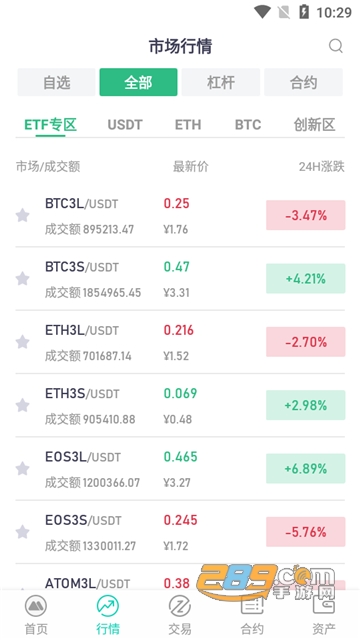This screenshot has width=360, height=640.
Task: Sort by 24H涨跌 column header
Action: [x=322, y=167]
